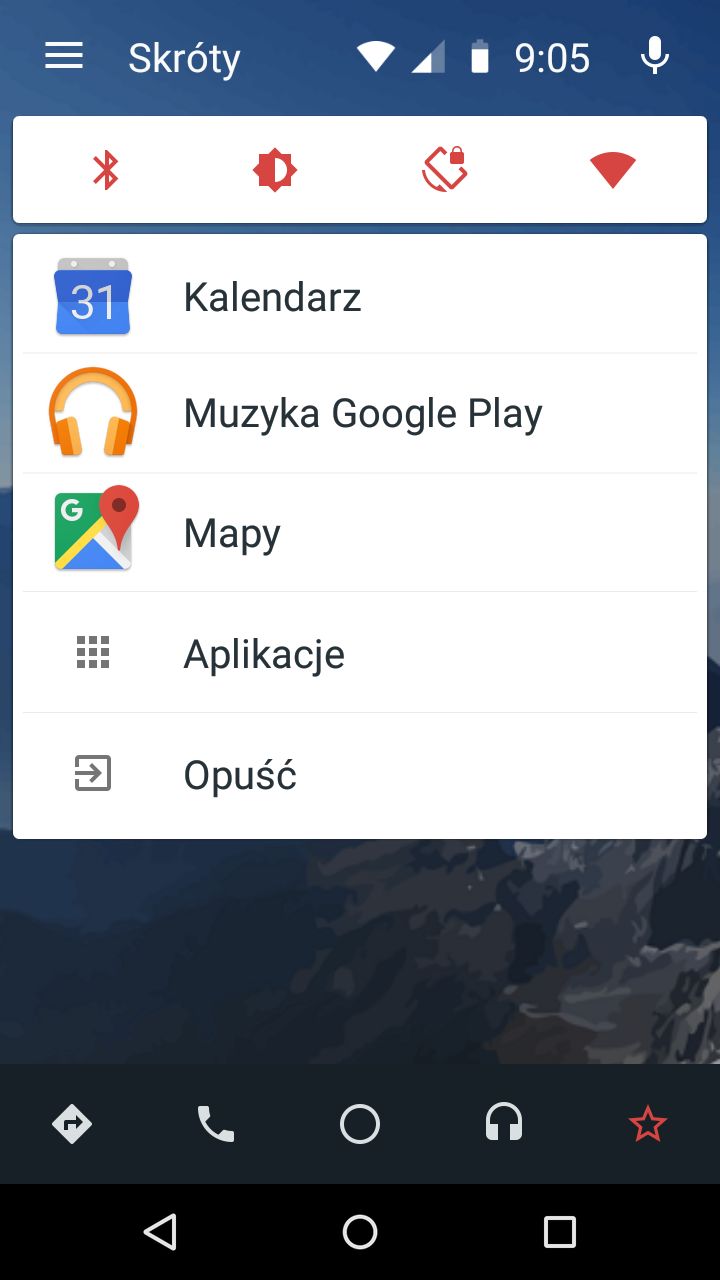720x1280 pixels.
Task: Toggle Bluetooth
Action: [x=105, y=170]
